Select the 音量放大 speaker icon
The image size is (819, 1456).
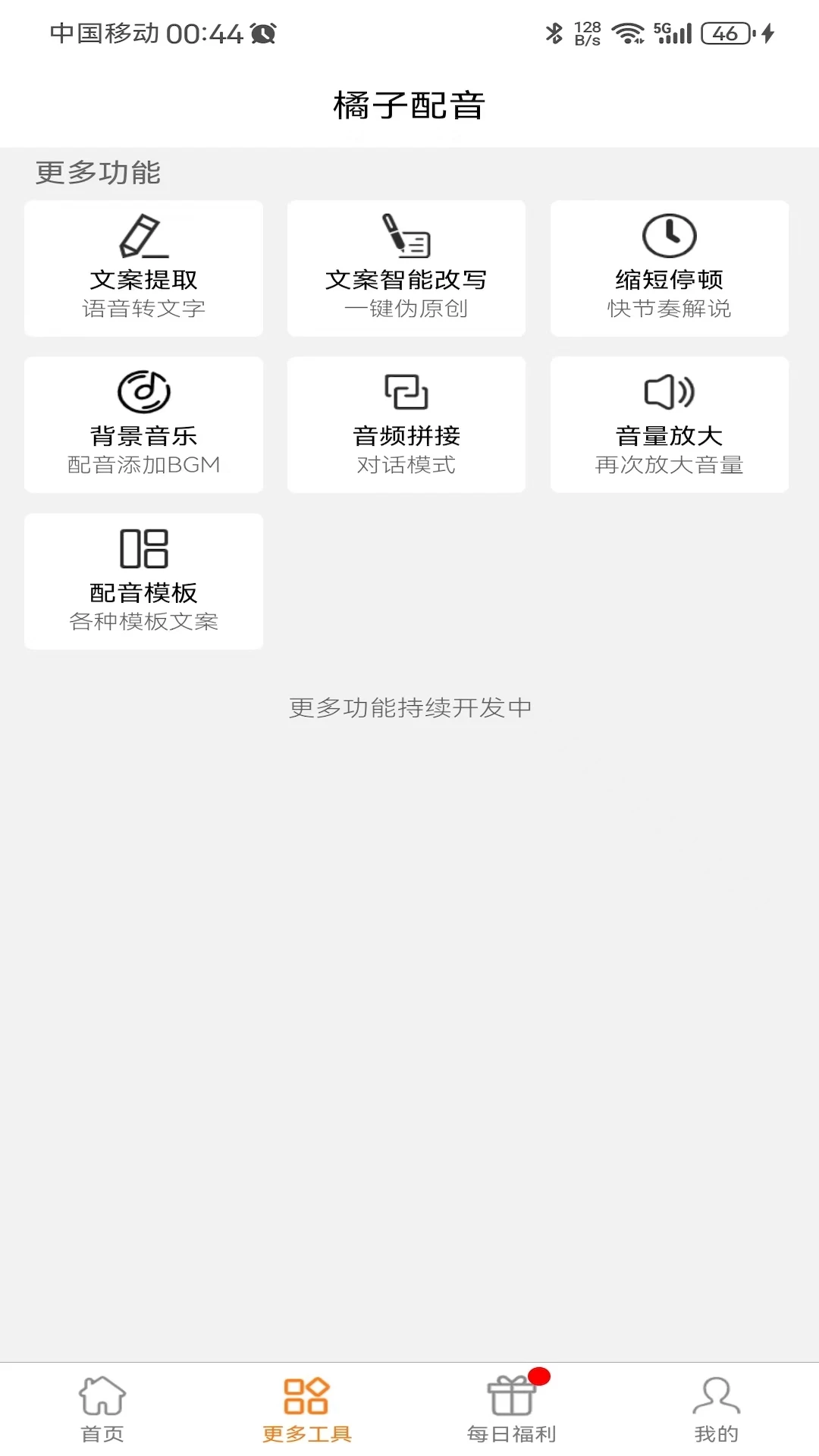click(670, 392)
